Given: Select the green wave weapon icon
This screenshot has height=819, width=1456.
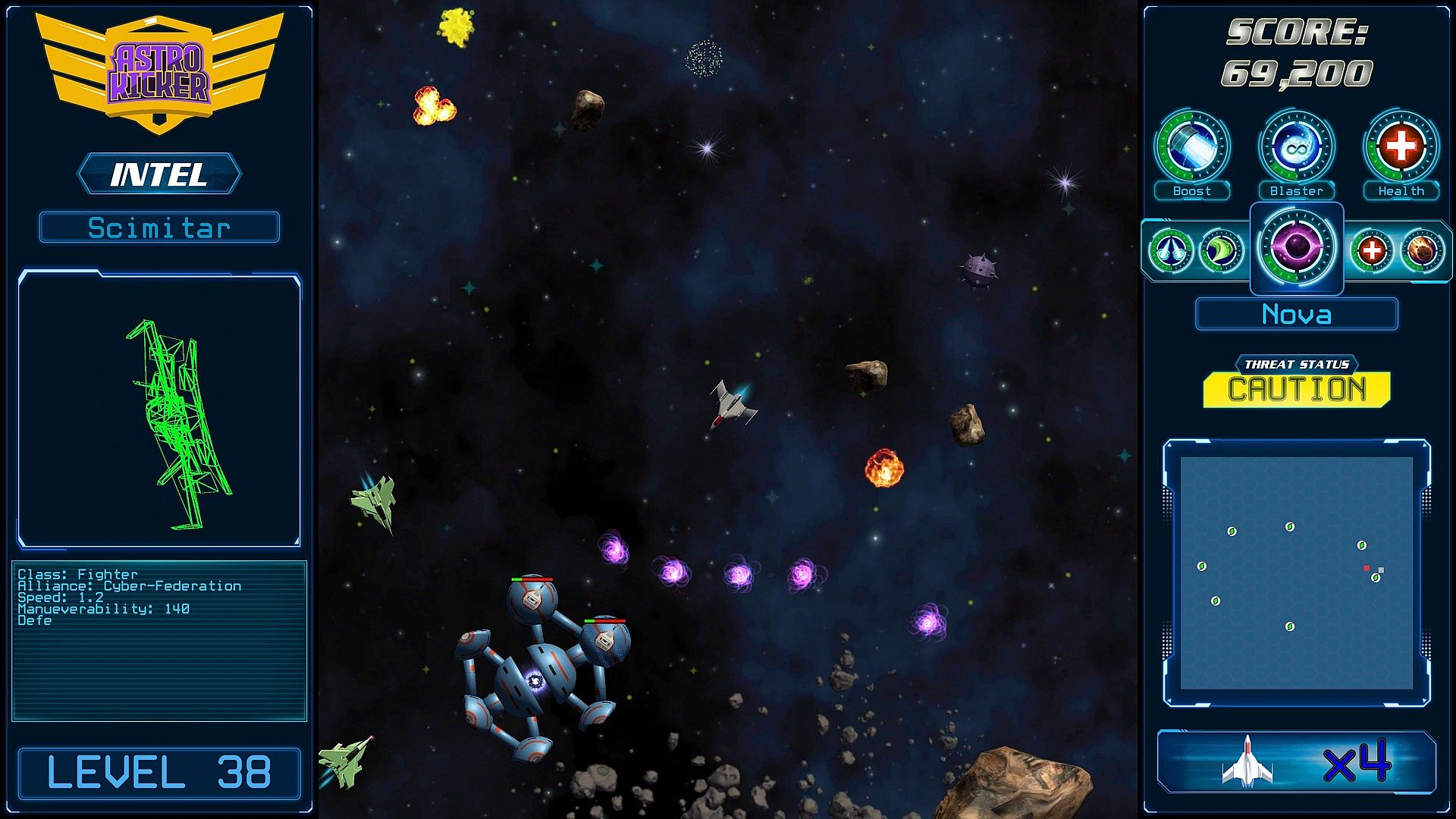Looking at the screenshot, I should (1221, 251).
